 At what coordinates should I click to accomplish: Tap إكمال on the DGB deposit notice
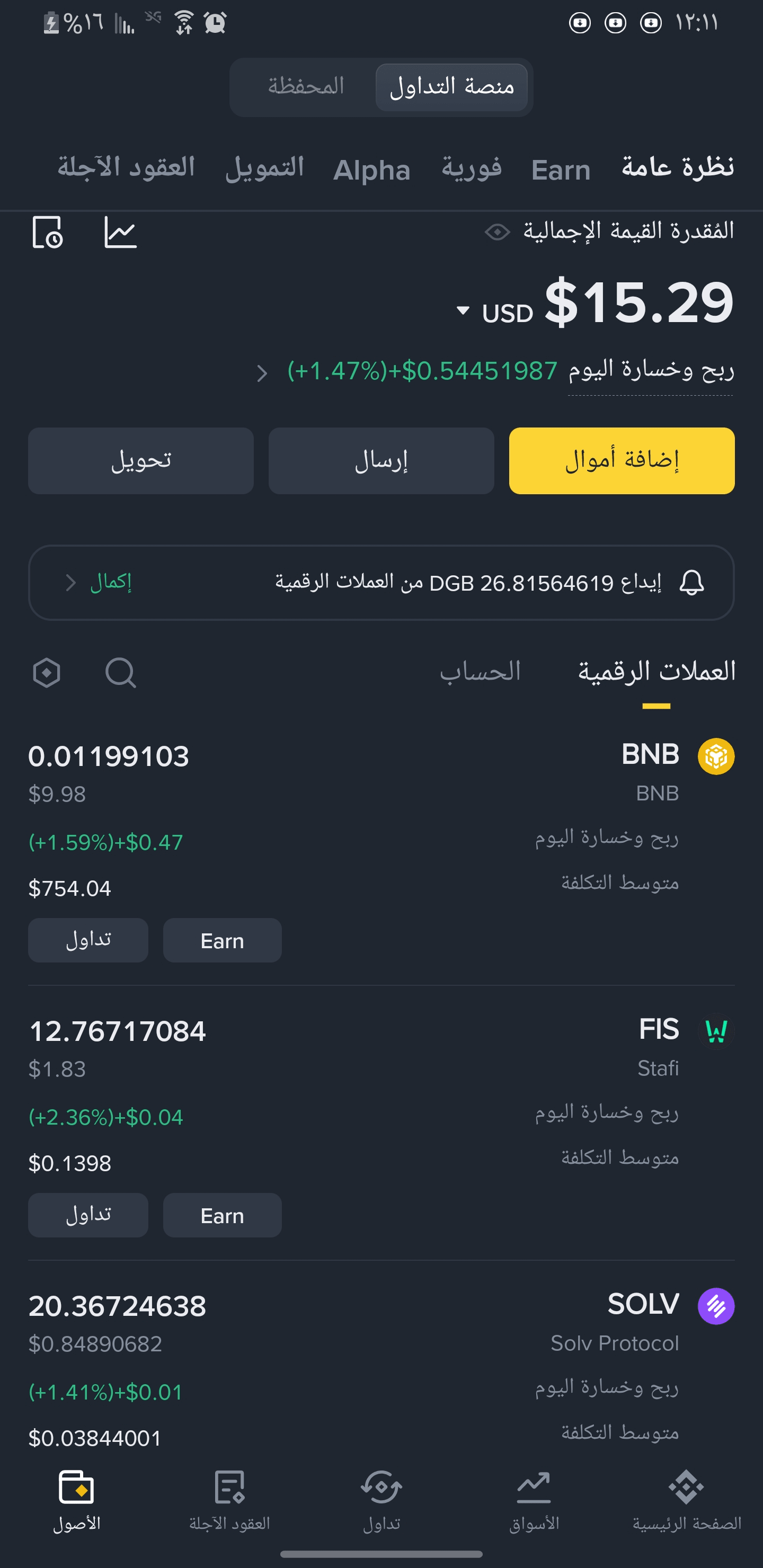point(110,583)
